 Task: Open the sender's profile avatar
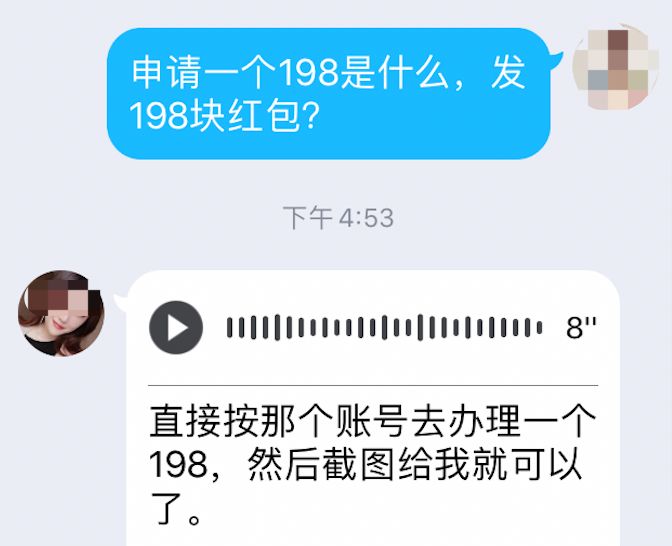tap(61, 313)
